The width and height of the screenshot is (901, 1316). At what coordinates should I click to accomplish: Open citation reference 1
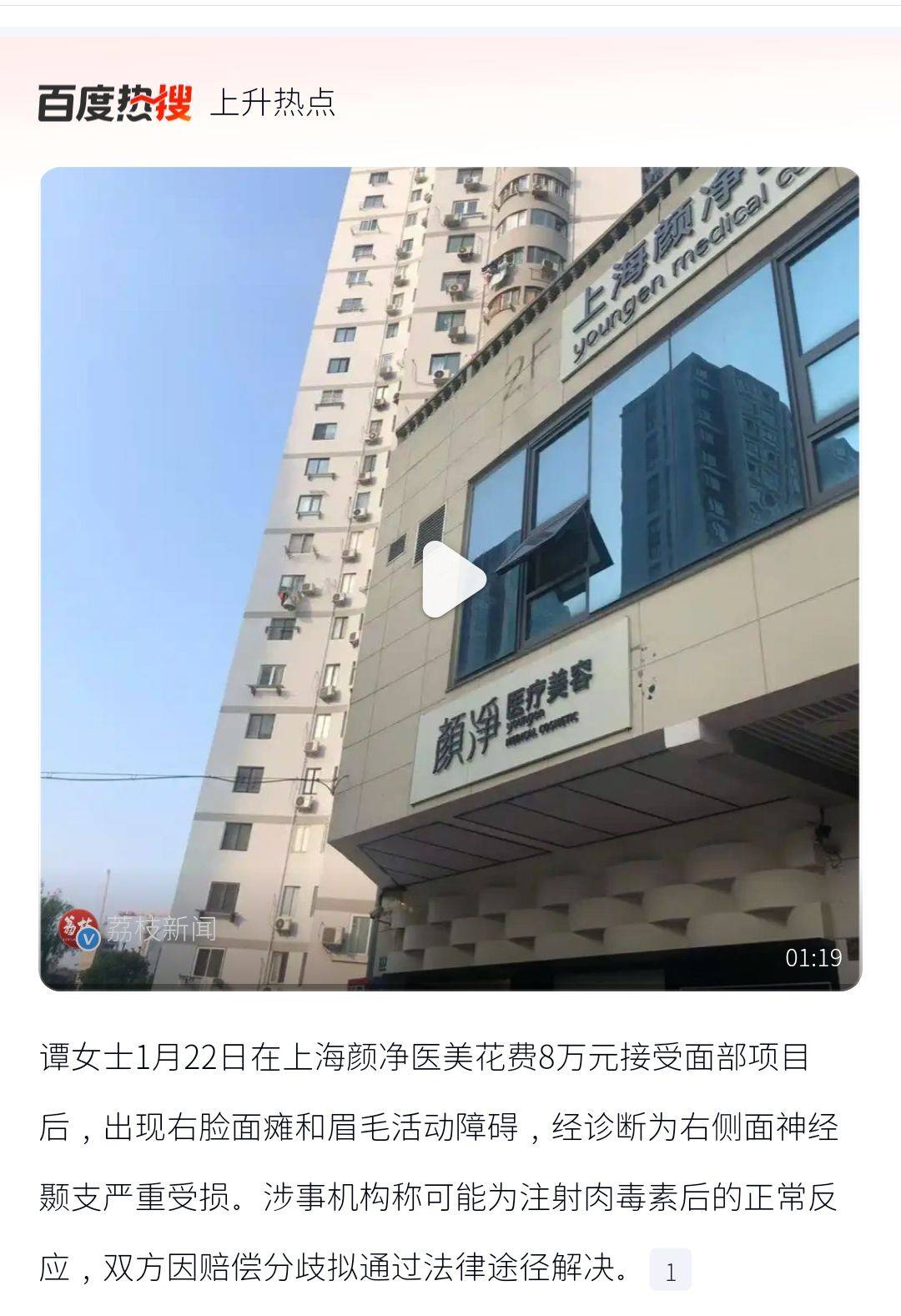(670, 1270)
